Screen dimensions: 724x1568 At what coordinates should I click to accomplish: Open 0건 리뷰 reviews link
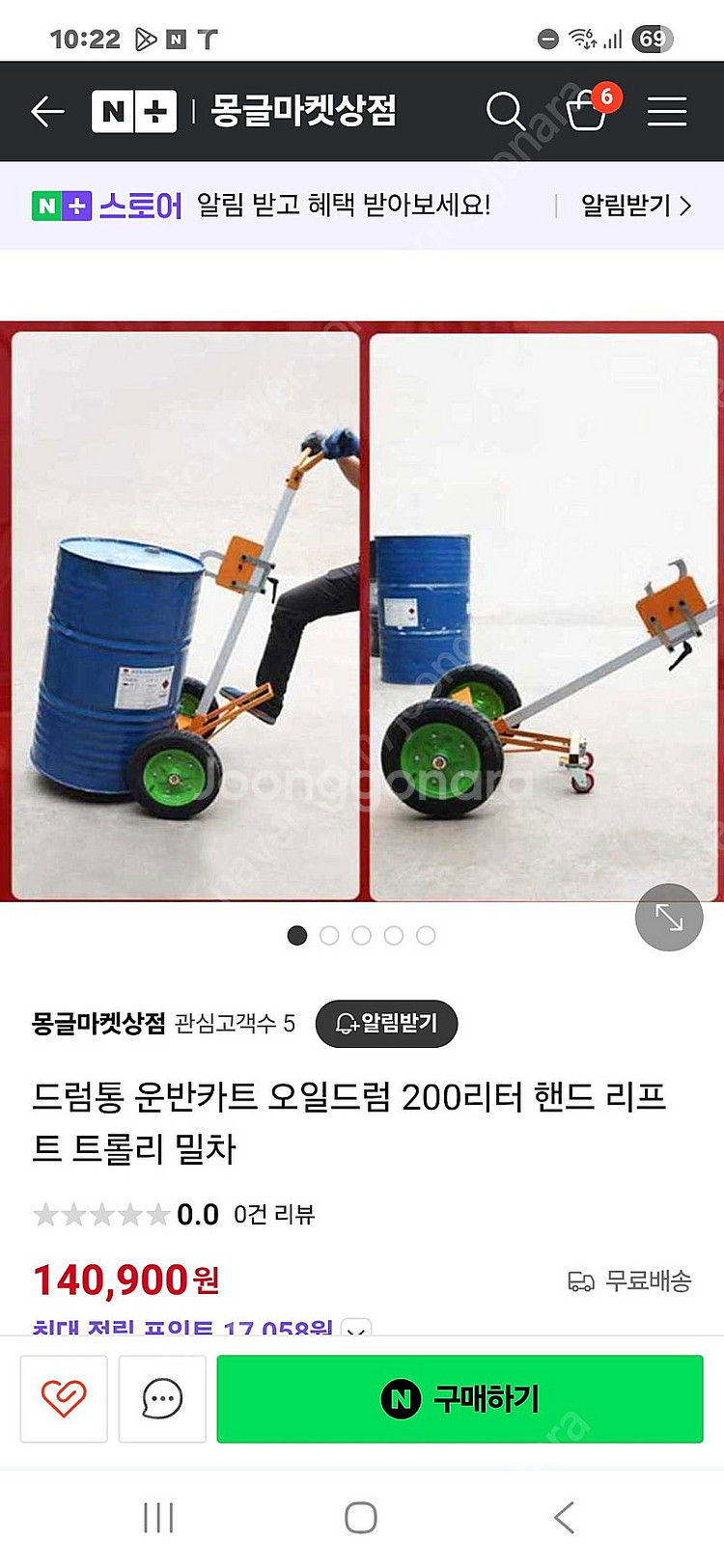point(274,1214)
